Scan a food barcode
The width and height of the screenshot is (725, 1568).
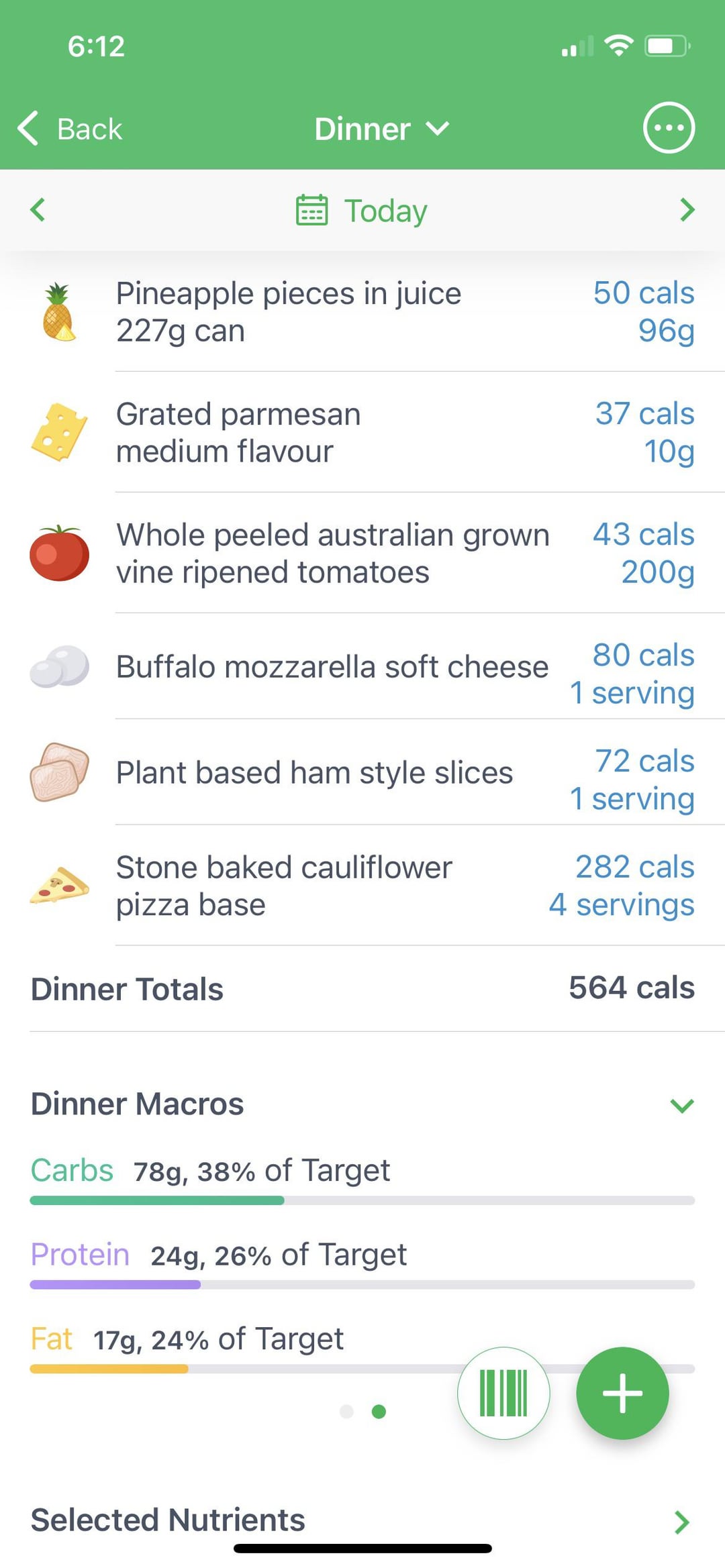(x=503, y=1394)
